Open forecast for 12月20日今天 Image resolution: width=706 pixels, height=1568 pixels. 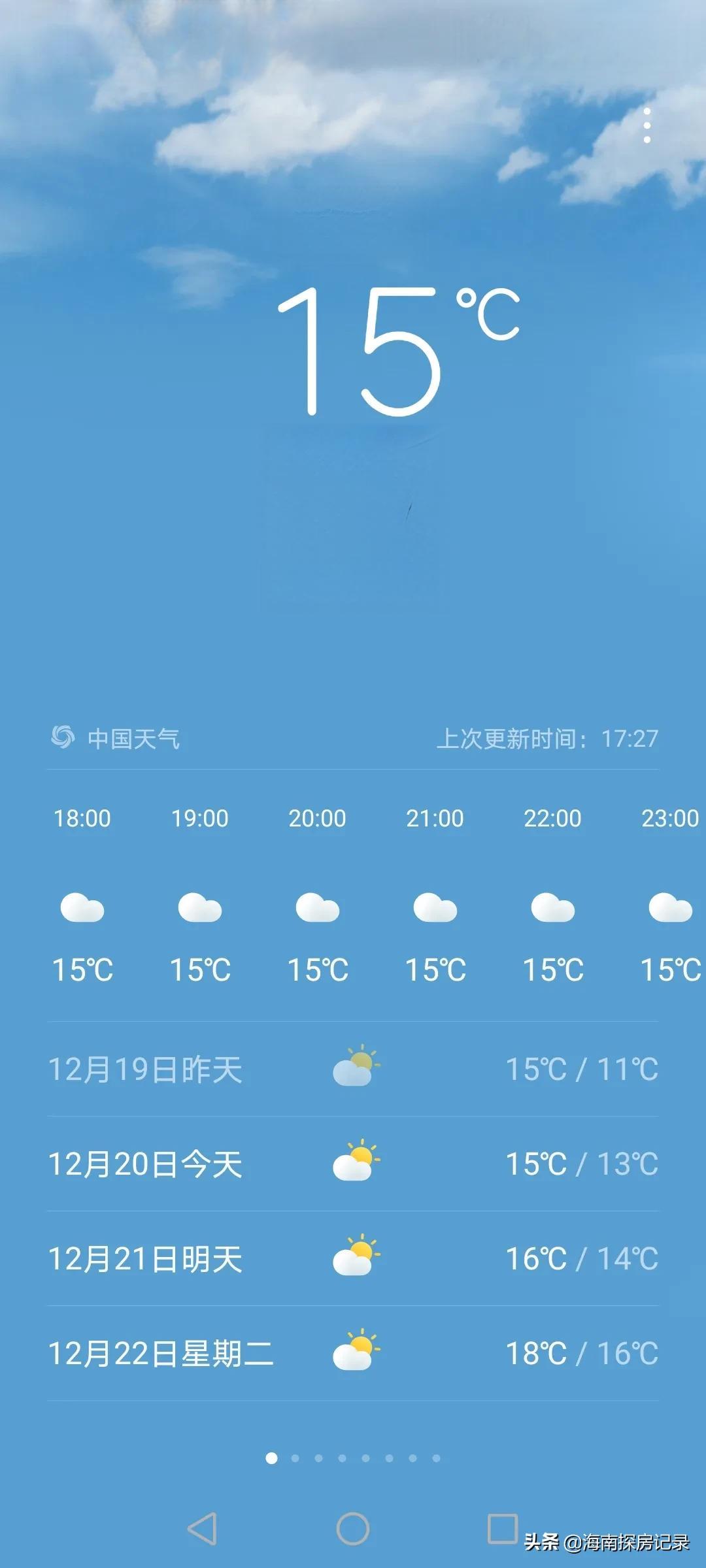coord(353,1164)
